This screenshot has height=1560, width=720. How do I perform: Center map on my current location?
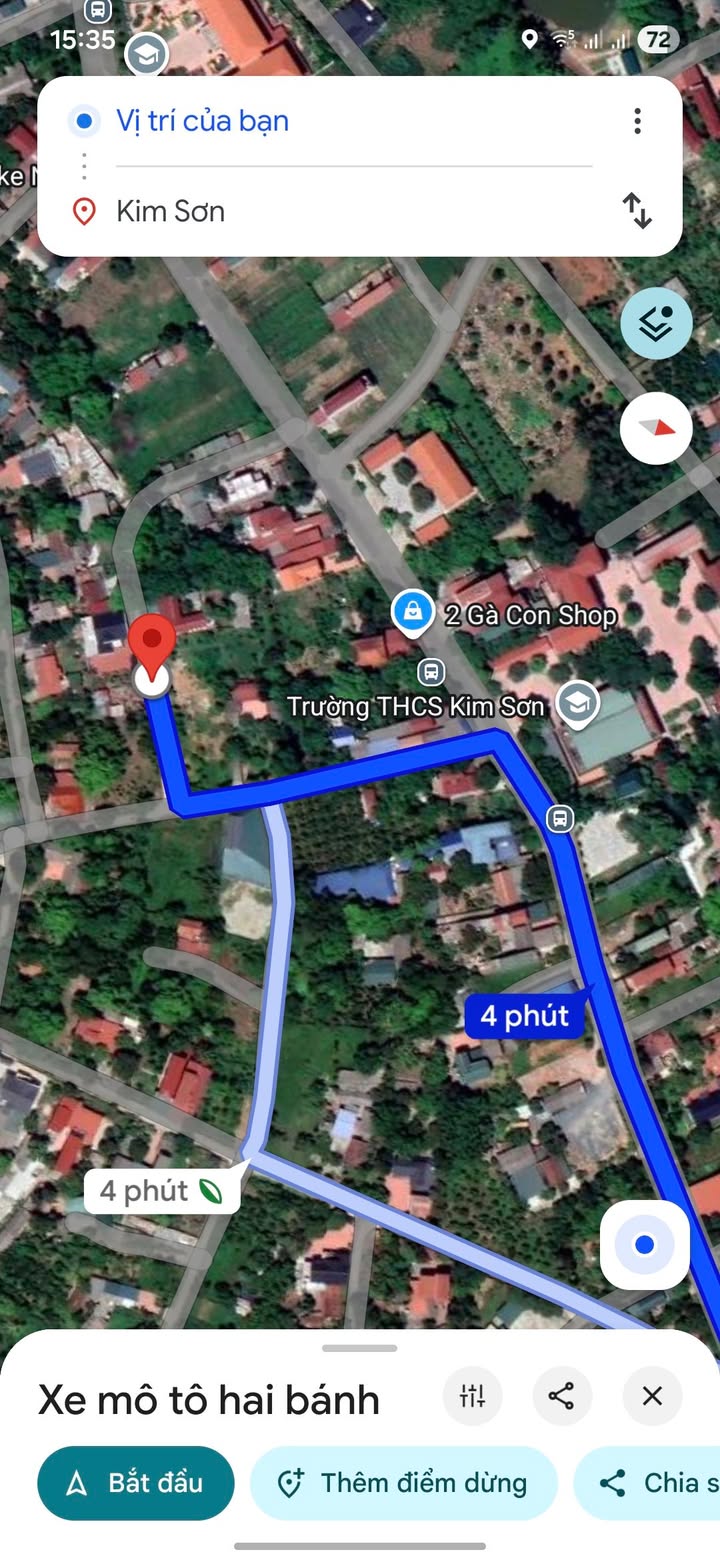click(x=645, y=1245)
